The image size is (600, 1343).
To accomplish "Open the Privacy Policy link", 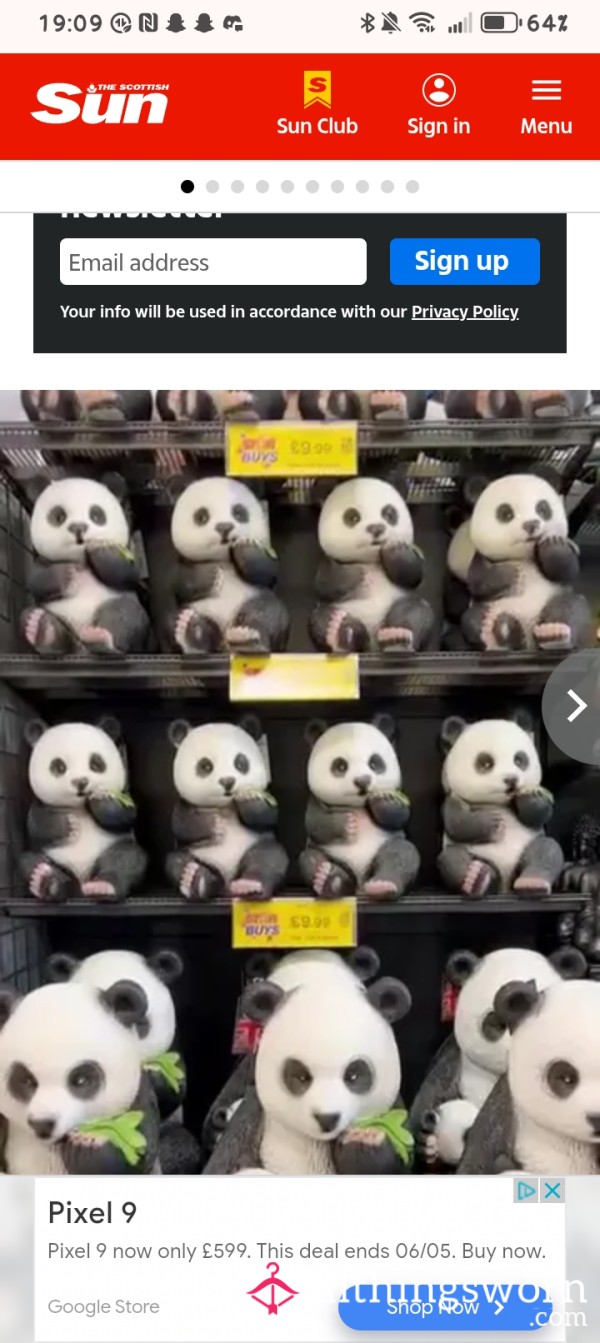I will tap(465, 311).
